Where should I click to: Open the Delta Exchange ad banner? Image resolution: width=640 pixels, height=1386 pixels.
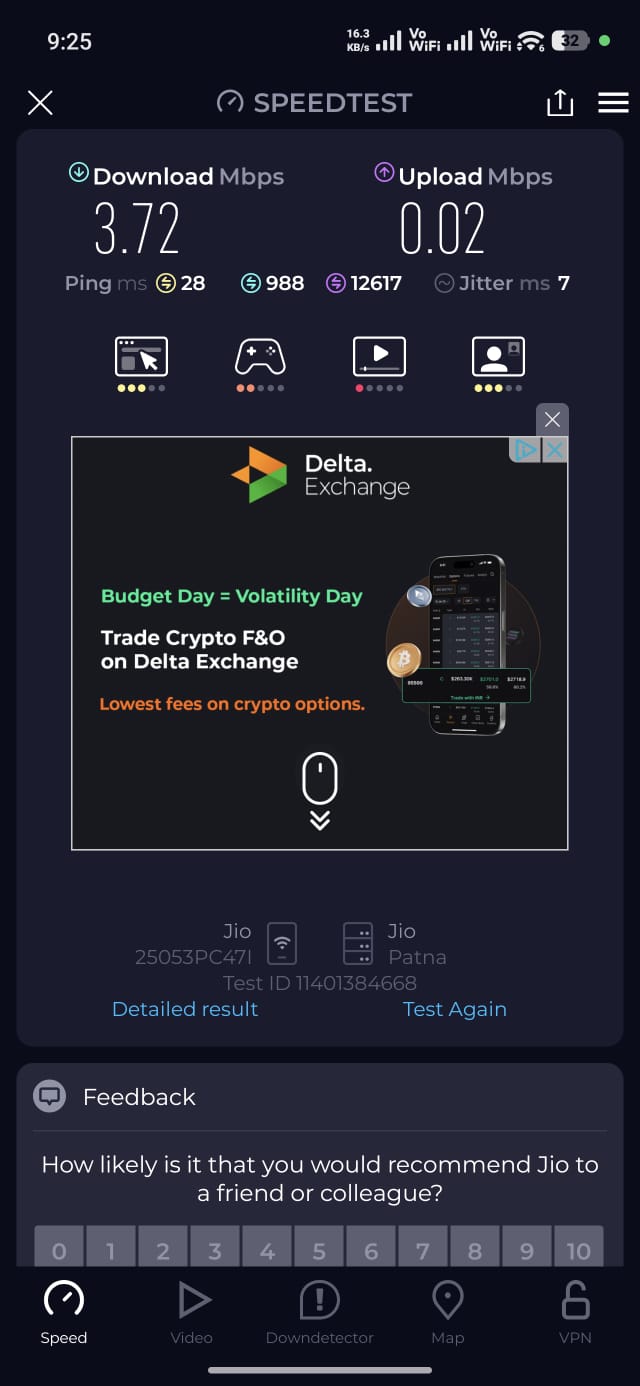point(319,643)
